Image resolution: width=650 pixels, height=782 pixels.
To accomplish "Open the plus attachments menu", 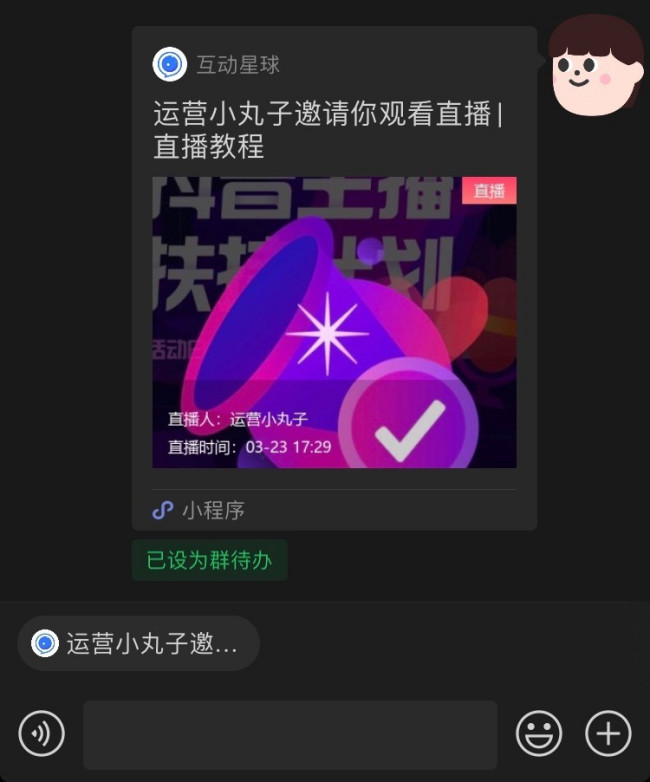I will tap(608, 734).
